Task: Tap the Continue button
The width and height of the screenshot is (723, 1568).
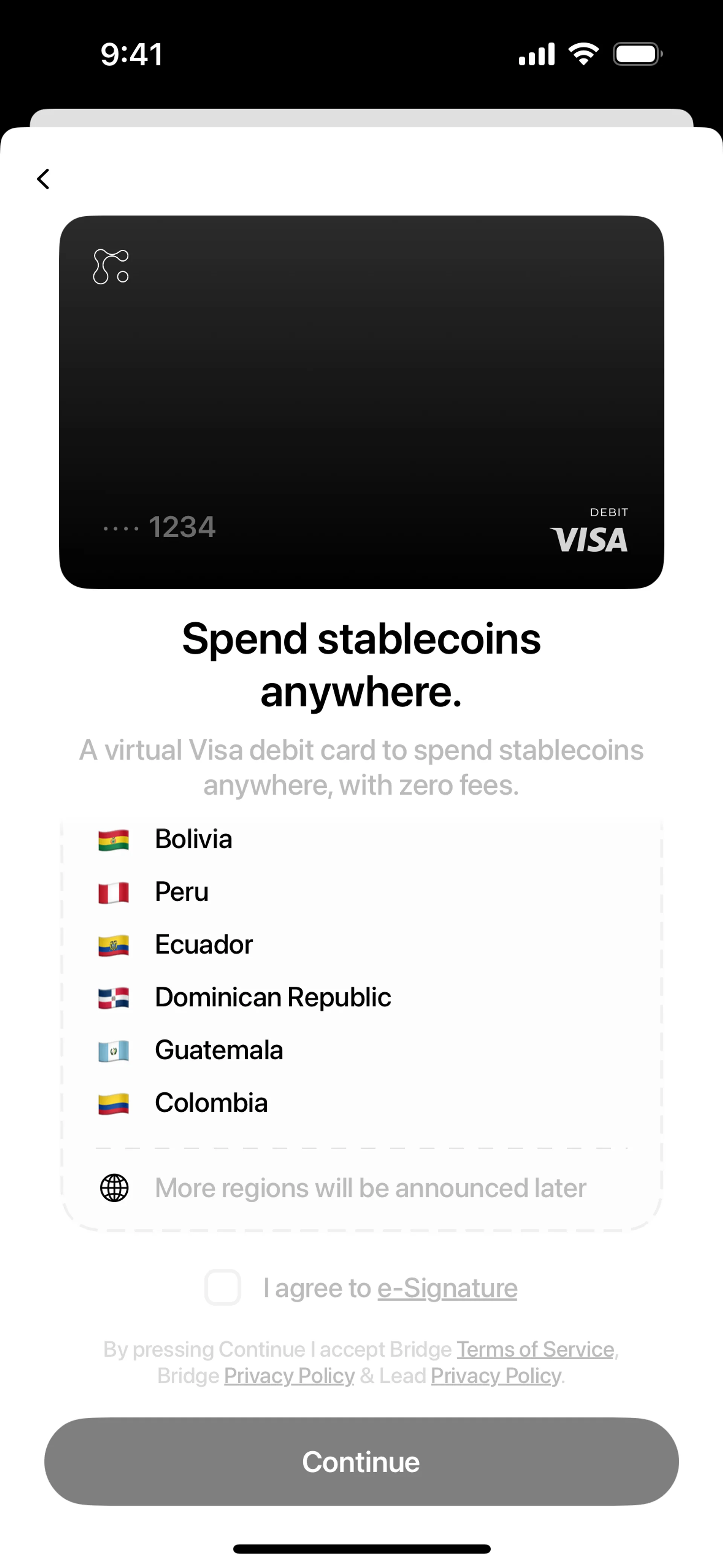Action: [361, 1461]
